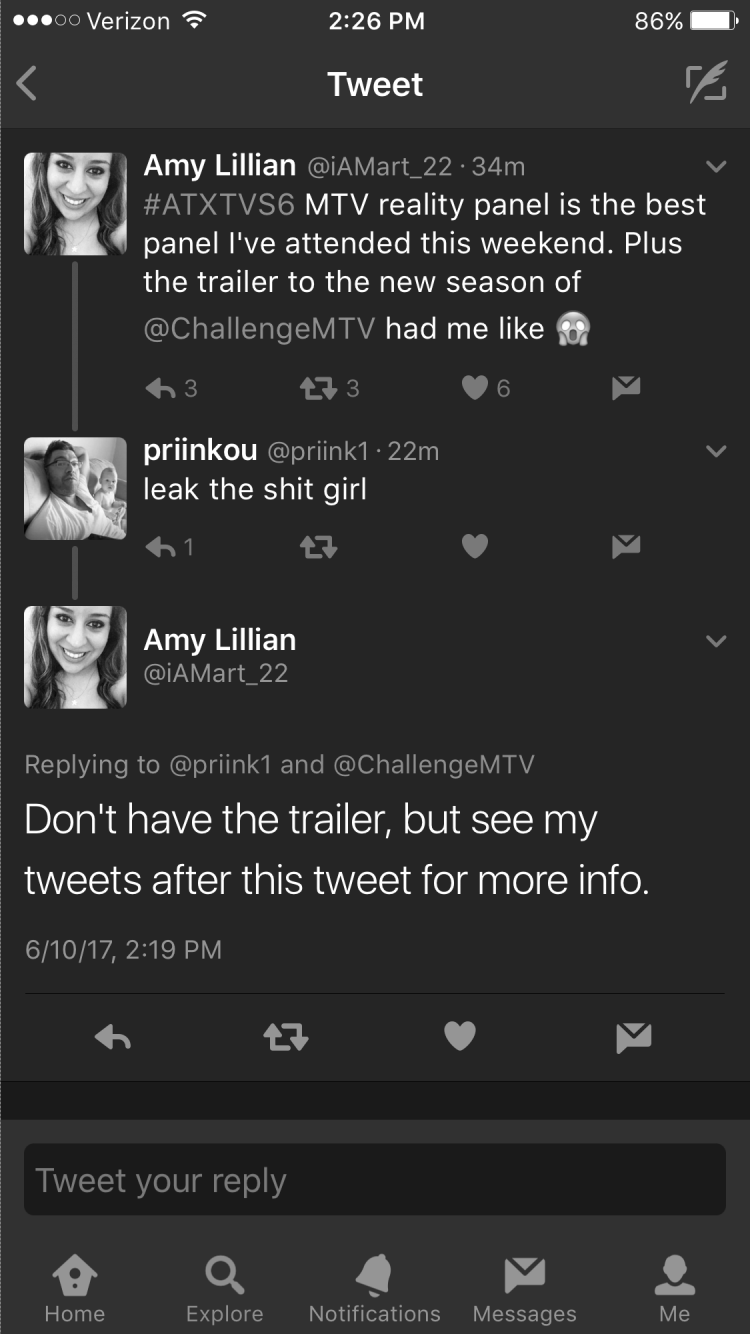
Task: Switch to the Explore tab
Action: (x=225, y=1290)
